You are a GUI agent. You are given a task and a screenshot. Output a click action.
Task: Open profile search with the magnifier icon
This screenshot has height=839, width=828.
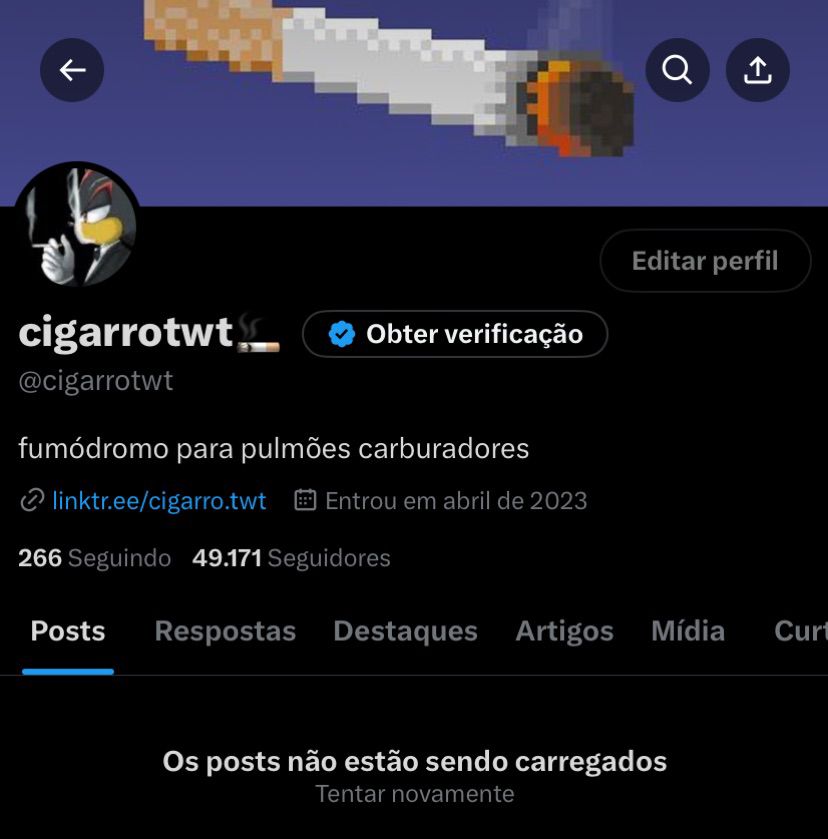[677, 70]
